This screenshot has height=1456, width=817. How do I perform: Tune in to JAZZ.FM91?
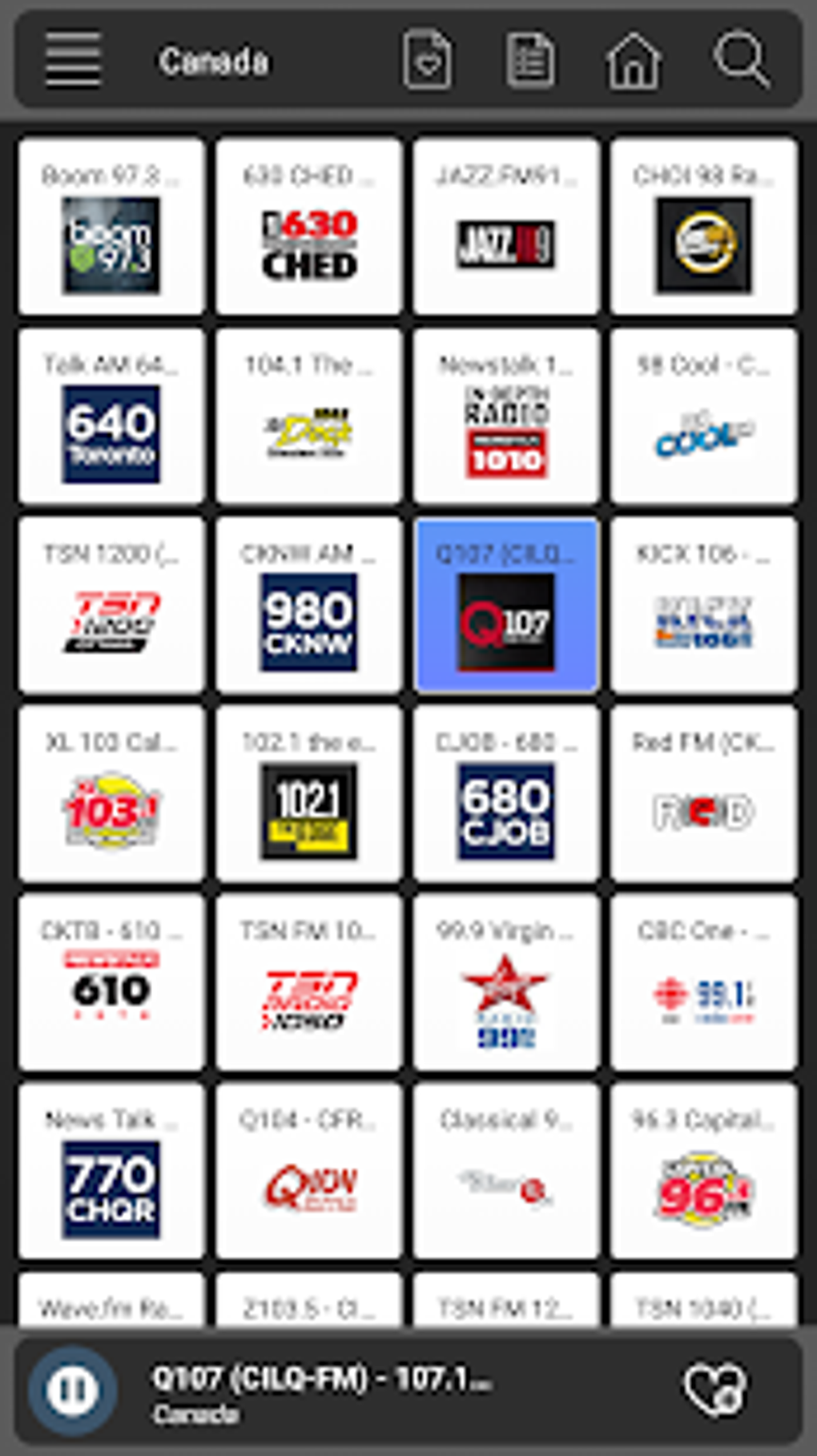(506, 227)
